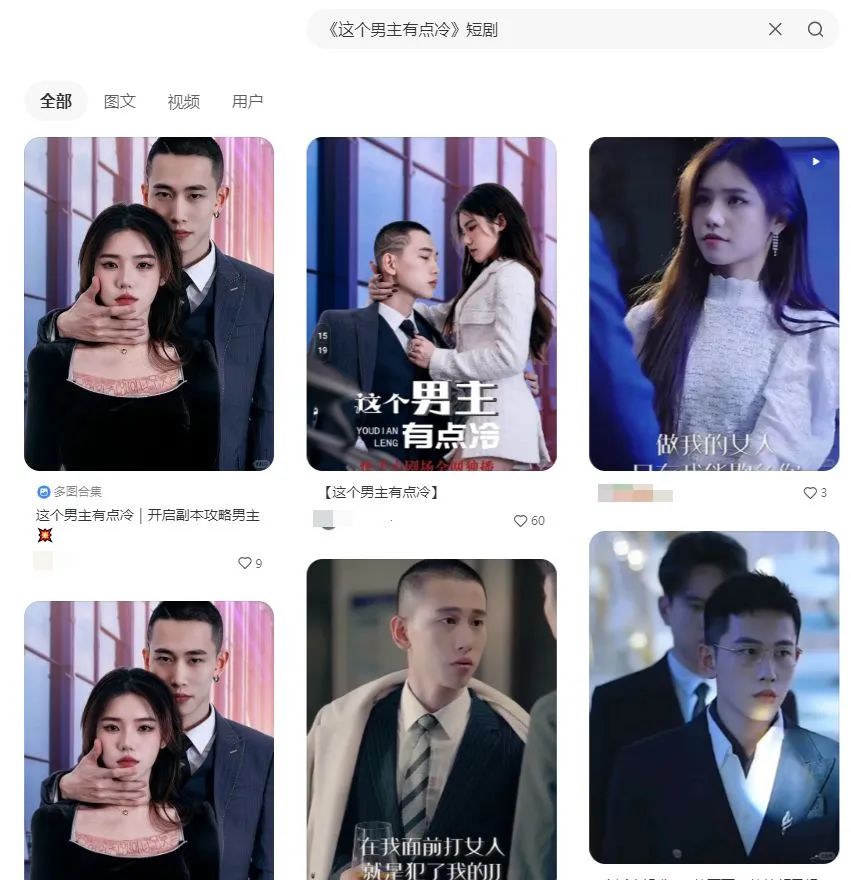Tap the magnifier search icon
Viewport: 851px width, 880px height.
pos(815,30)
